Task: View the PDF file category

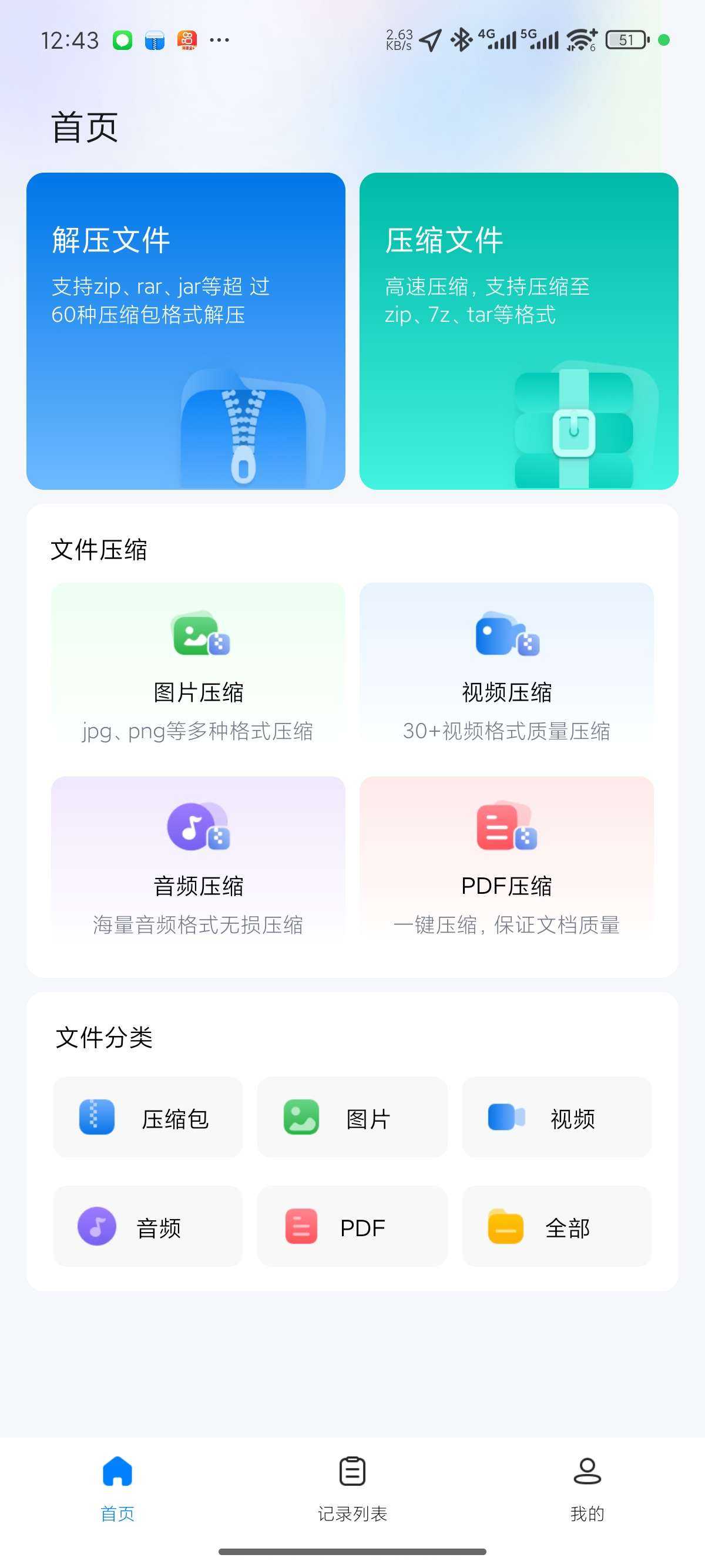Action: click(x=352, y=1227)
